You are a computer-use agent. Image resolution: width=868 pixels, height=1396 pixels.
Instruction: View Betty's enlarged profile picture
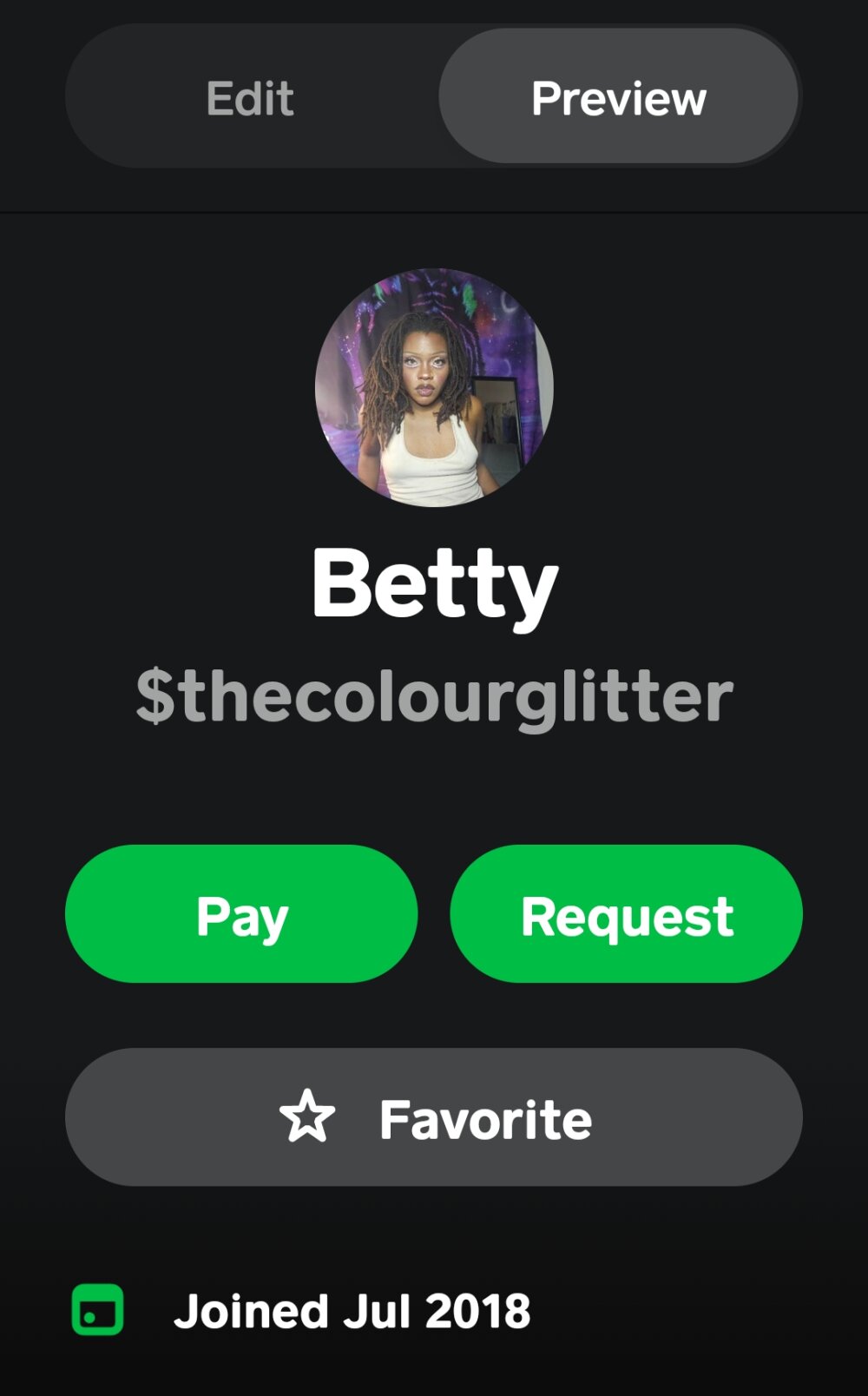pos(434,389)
